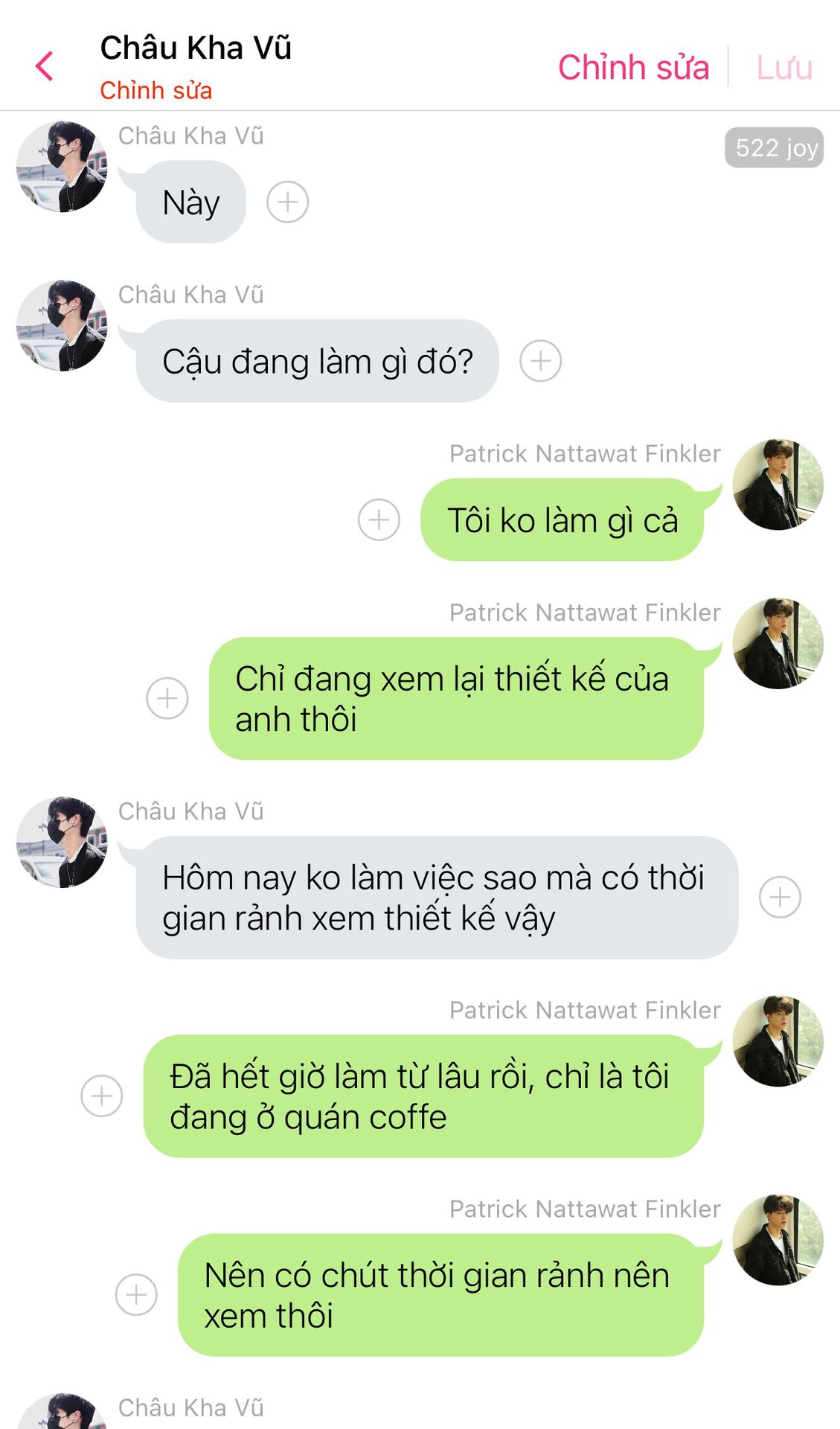Tap plus beside "Đã hết giờ làm" message
Image resolution: width=840 pixels, height=1429 pixels.
click(102, 1096)
